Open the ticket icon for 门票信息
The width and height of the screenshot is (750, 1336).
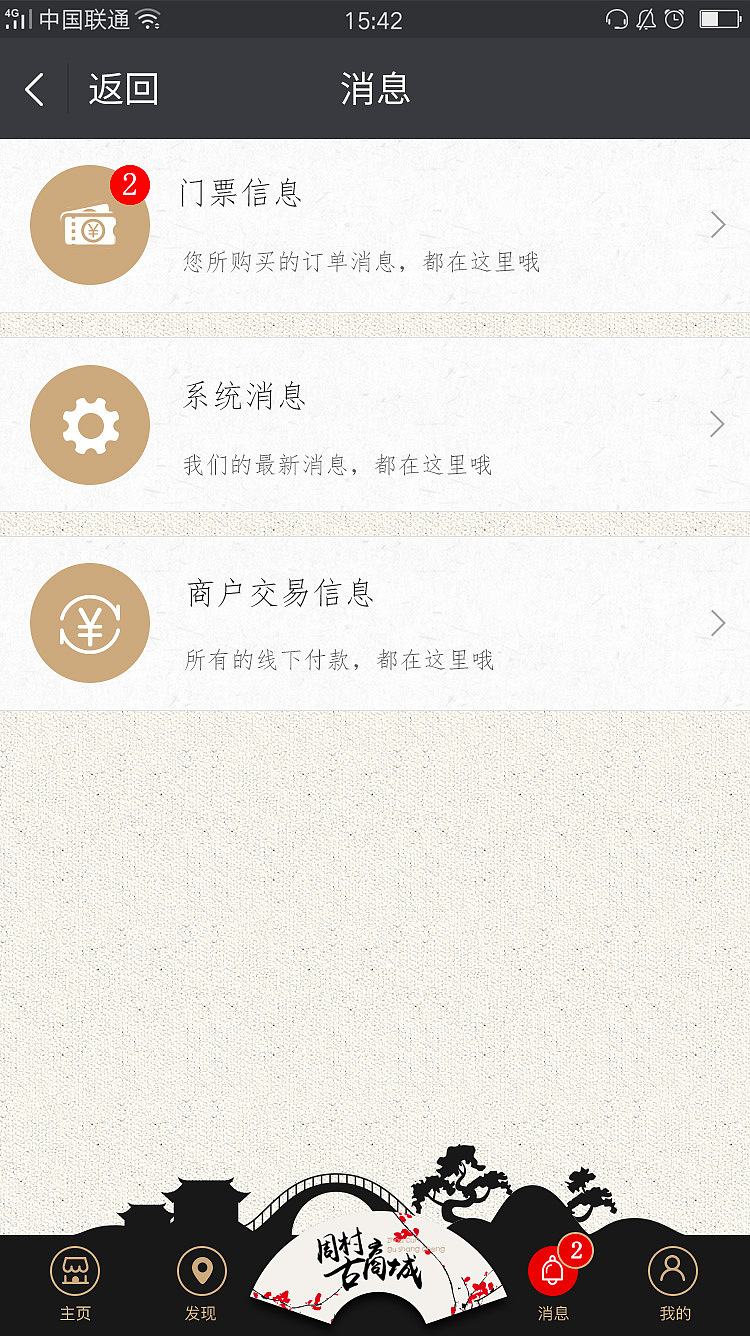pos(90,224)
